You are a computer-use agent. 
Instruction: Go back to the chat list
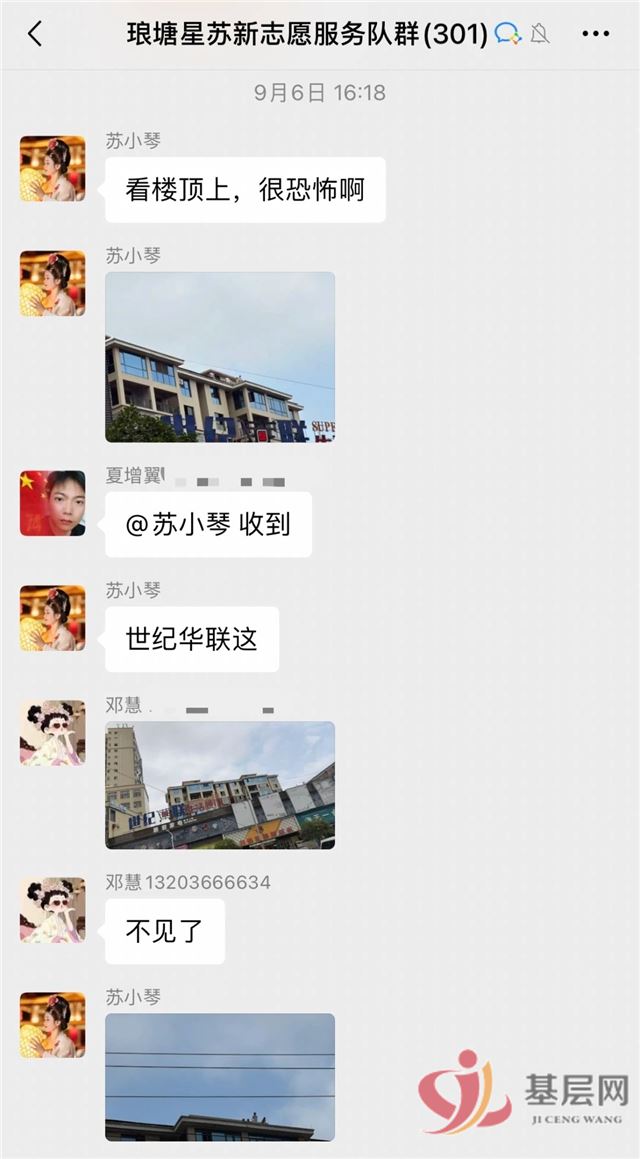(35, 34)
